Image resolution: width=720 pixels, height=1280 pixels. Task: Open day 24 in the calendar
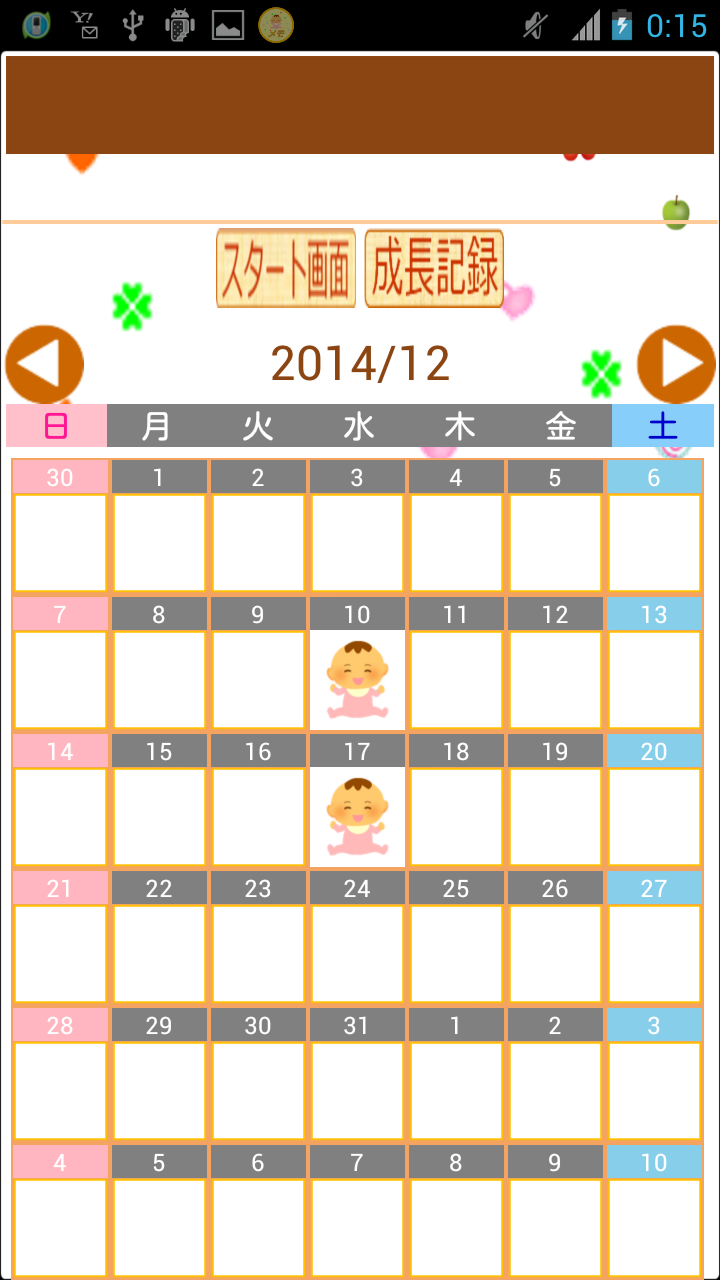tap(357, 953)
